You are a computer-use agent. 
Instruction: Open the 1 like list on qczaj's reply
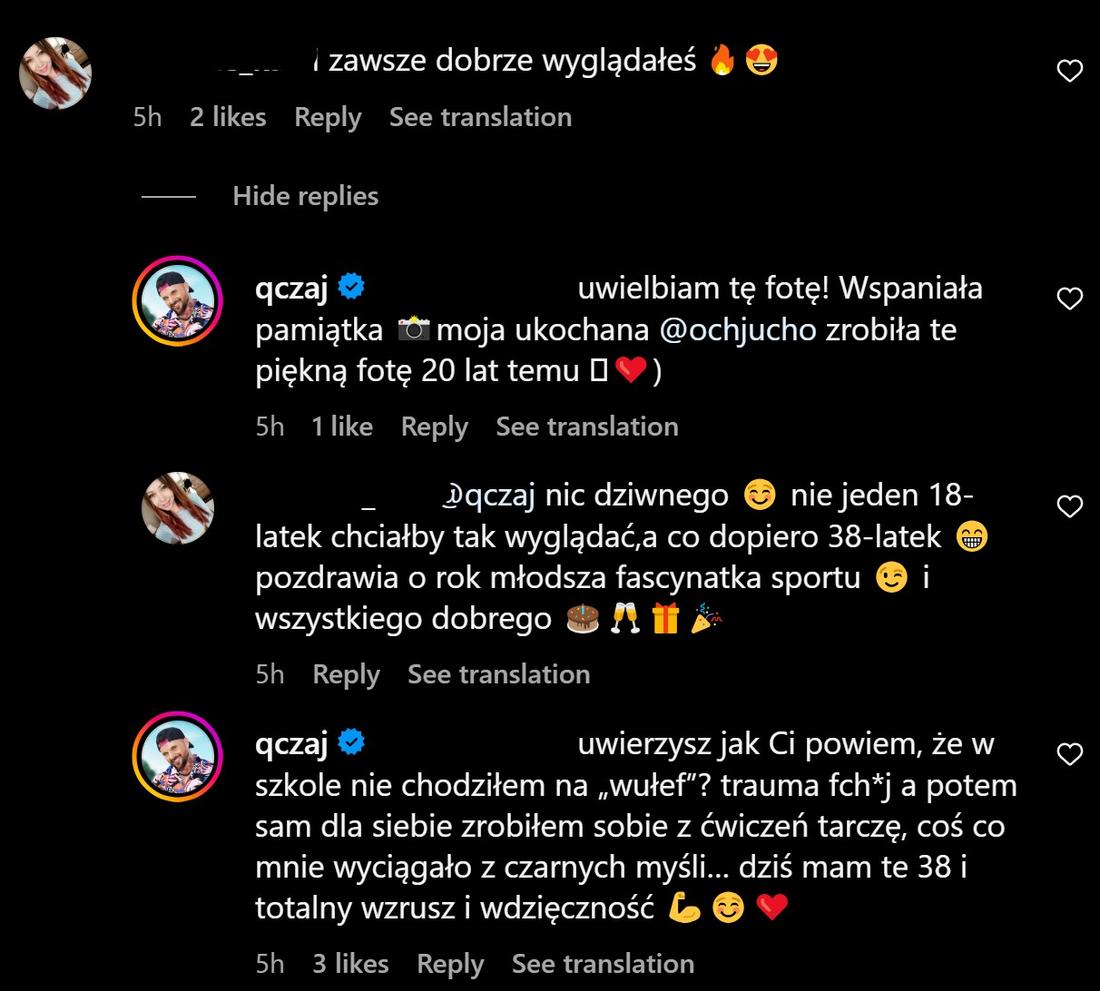click(342, 427)
